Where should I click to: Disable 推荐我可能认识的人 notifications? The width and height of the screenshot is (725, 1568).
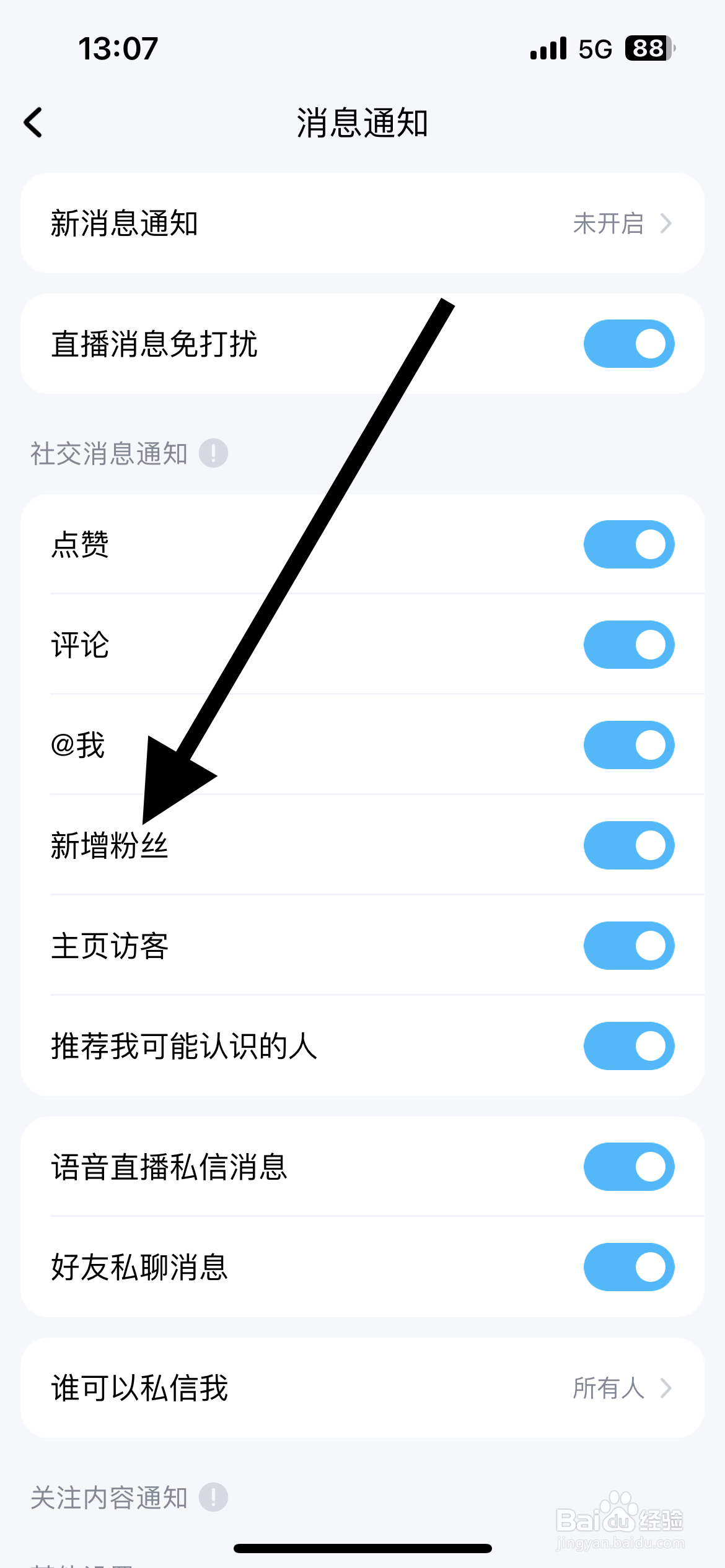(x=628, y=1046)
